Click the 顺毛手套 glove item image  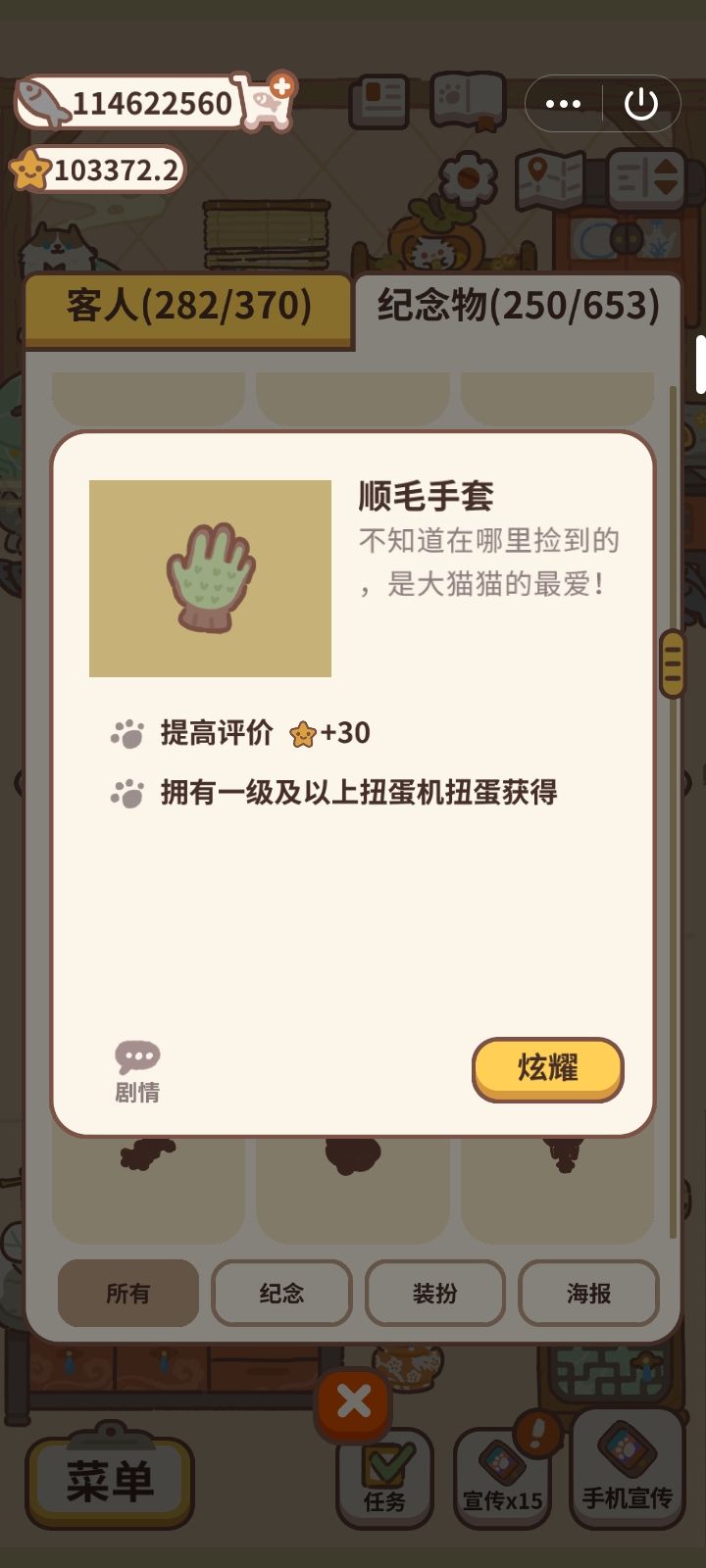(x=210, y=578)
